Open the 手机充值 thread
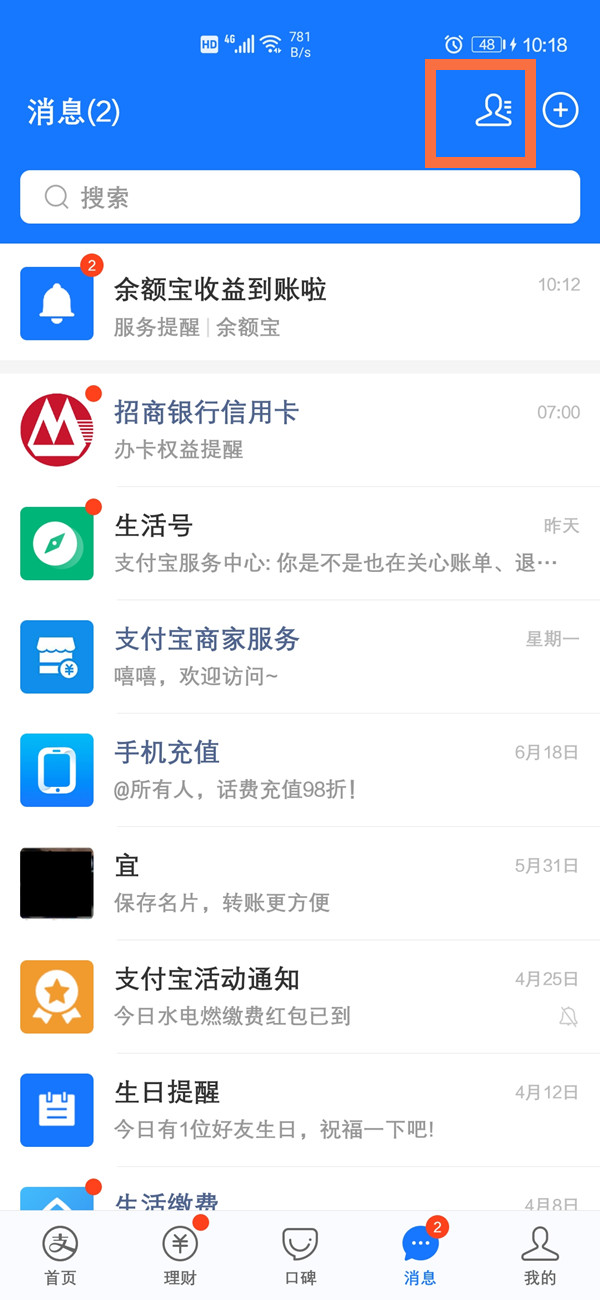Screen dimensions: 600x1300 tap(300, 769)
